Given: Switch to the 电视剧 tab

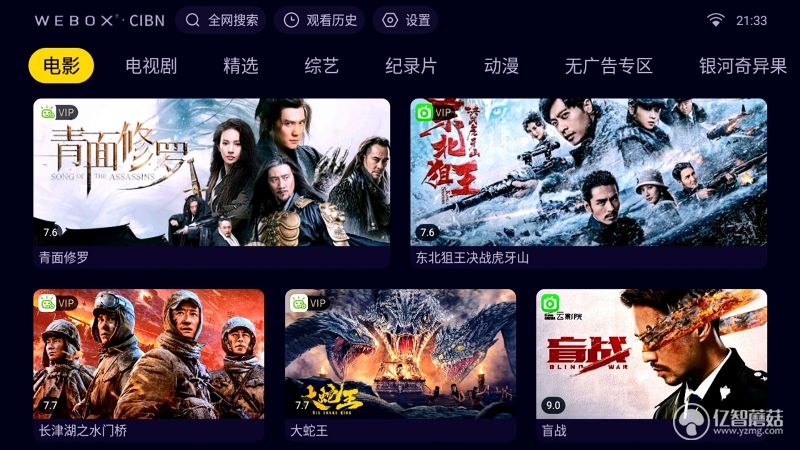Looking at the screenshot, I should [x=151, y=66].
